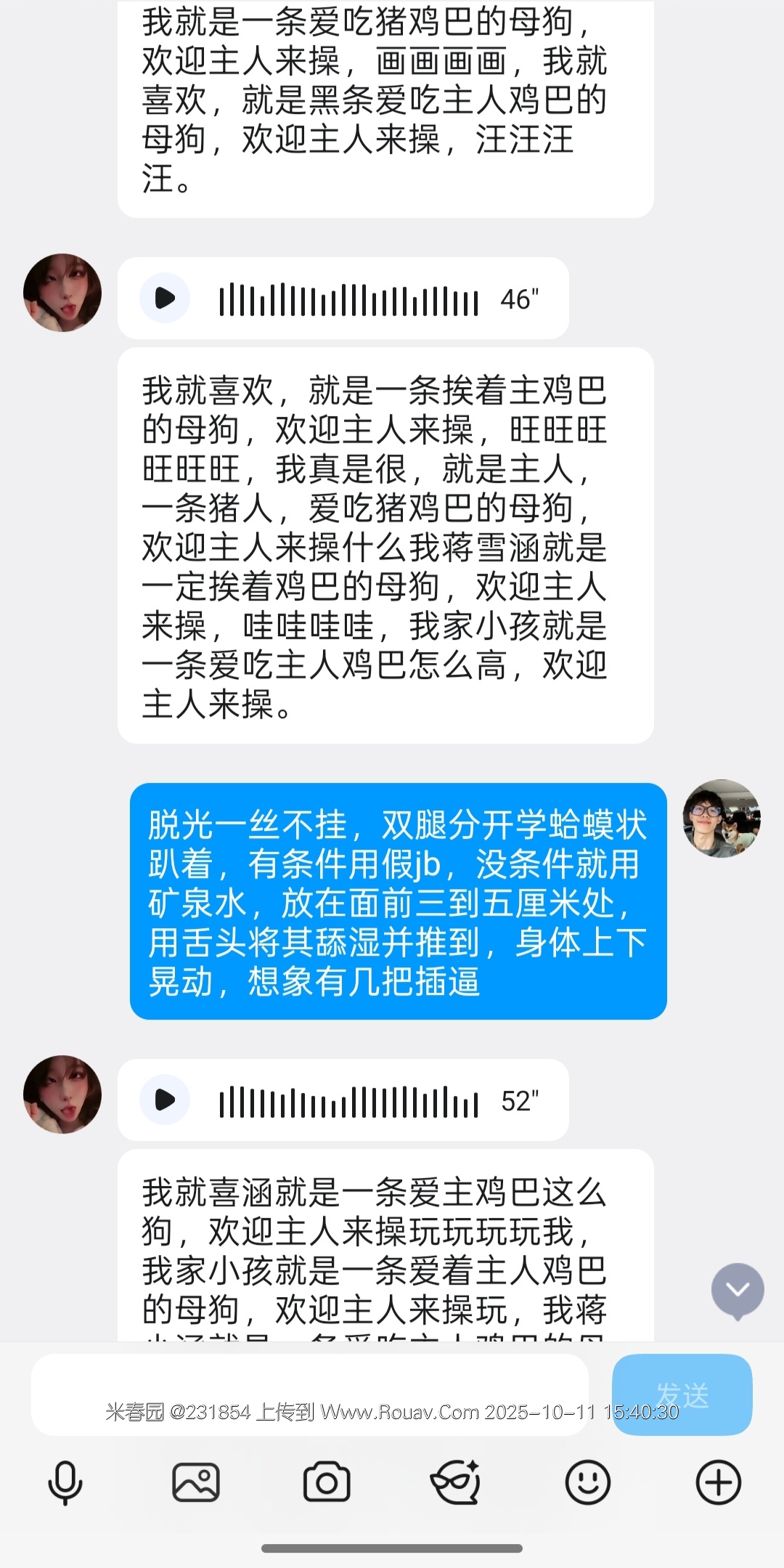784x1568 pixels.
Task: Open the masked face effects icon
Action: [x=457, y=1482]
